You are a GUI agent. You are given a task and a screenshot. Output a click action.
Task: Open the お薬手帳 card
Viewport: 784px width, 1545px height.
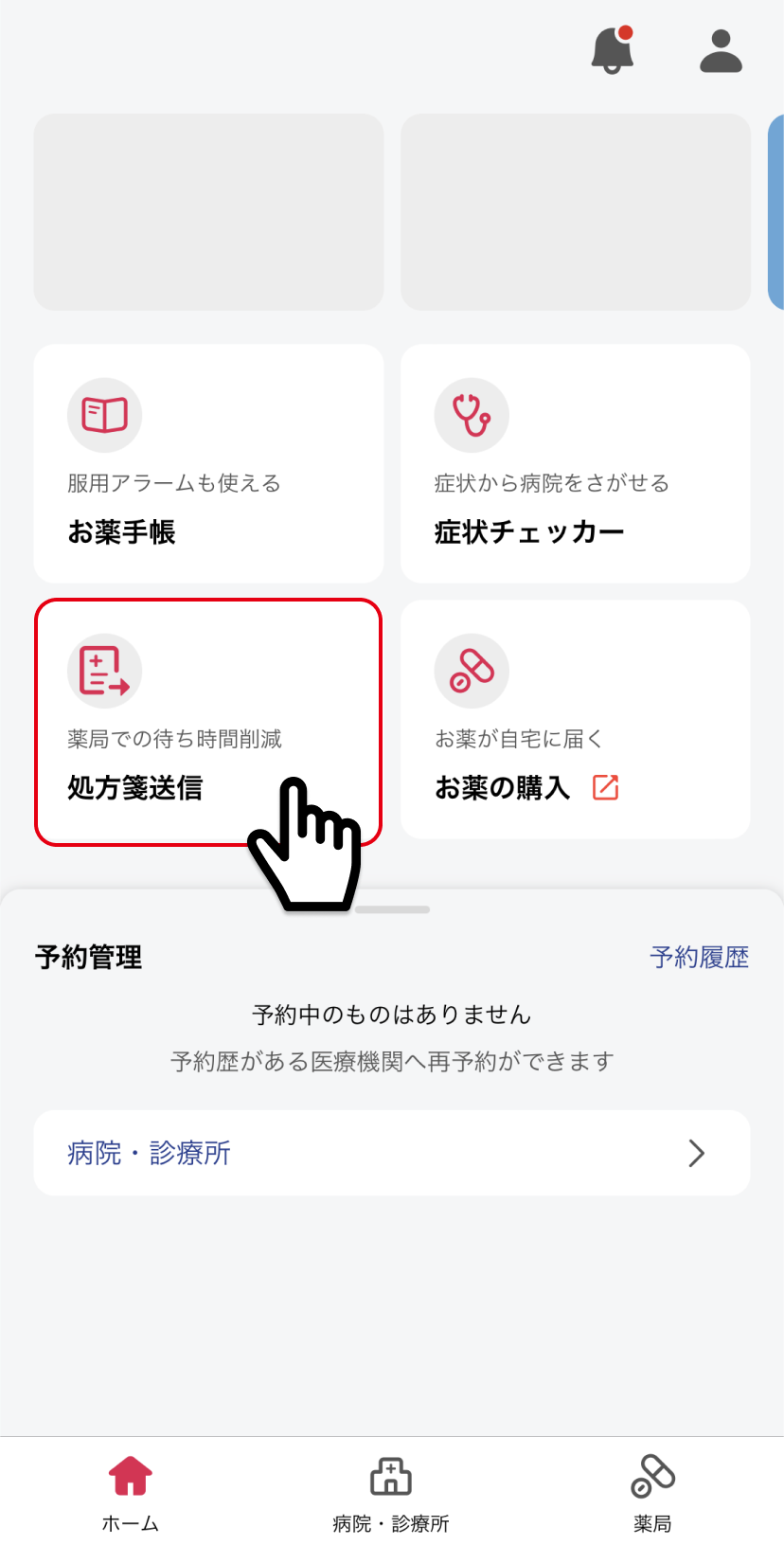coord(208,463)
